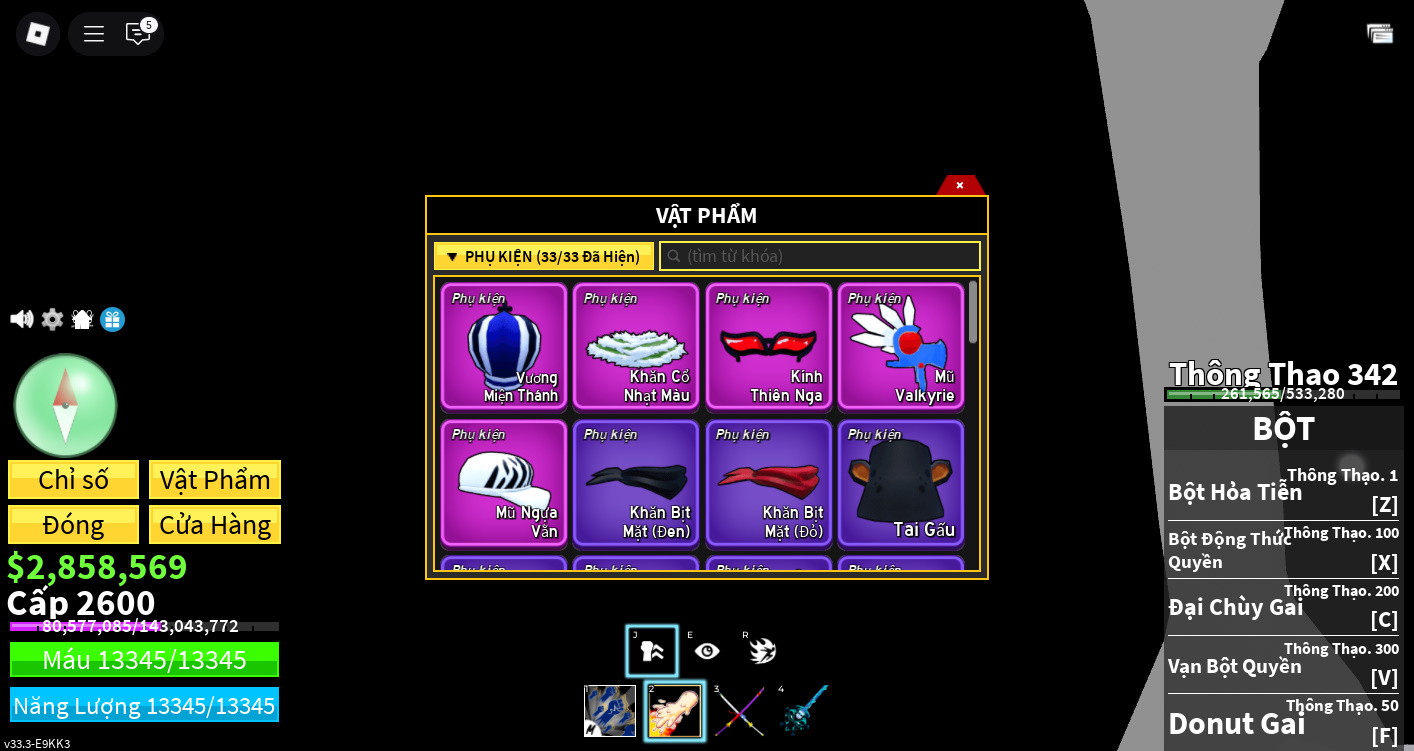Viewport: 1414px width, 751px height.
Task: Open the chat with 5 unread messages
Action: tap(138, 34)
